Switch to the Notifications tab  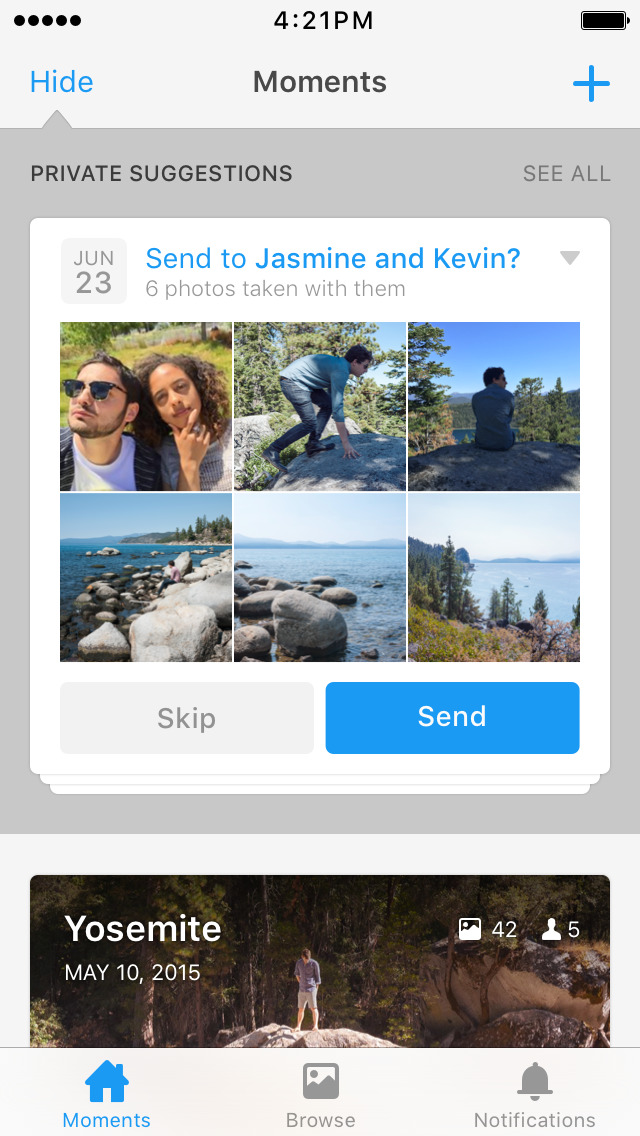coord(534,1094)
